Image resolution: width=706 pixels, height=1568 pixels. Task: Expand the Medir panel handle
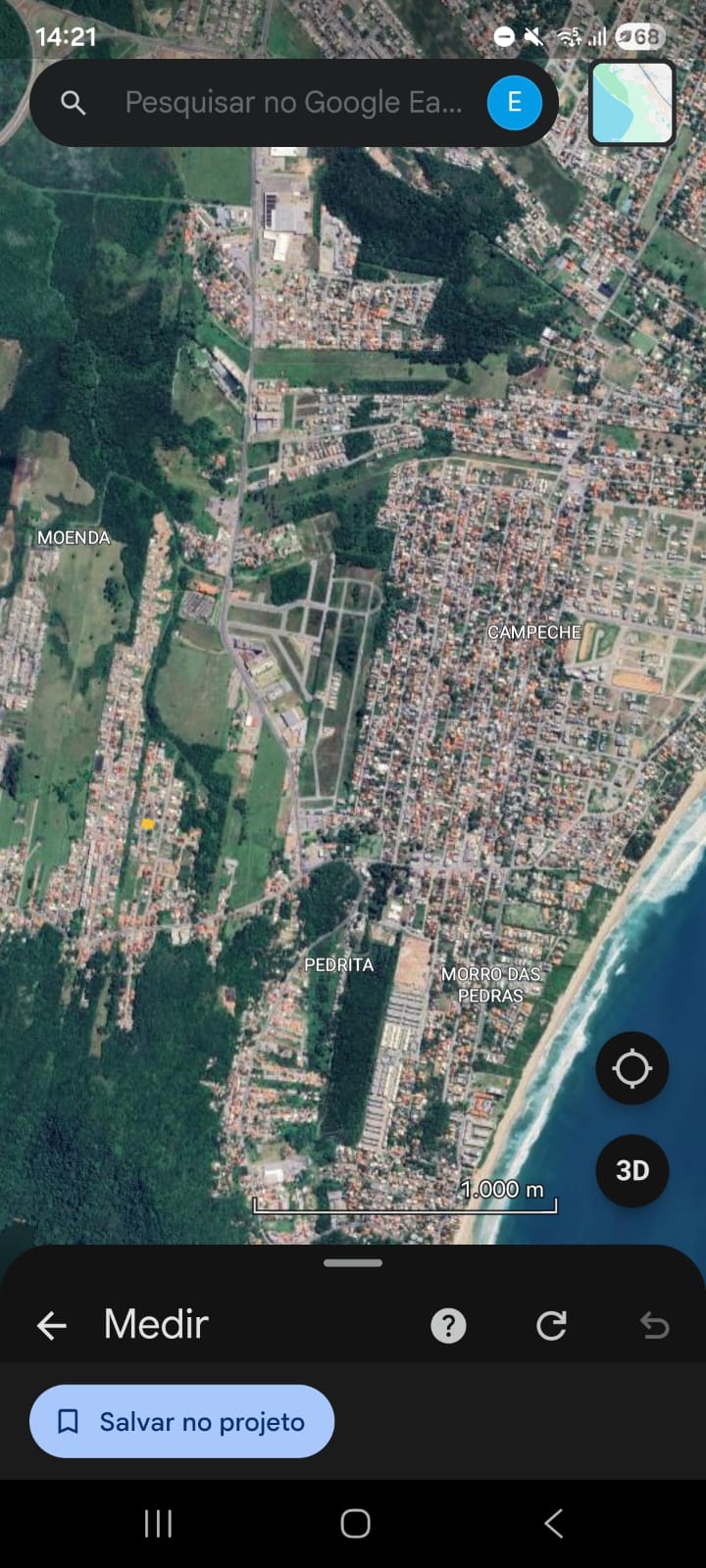click(x=353, y=1263)
